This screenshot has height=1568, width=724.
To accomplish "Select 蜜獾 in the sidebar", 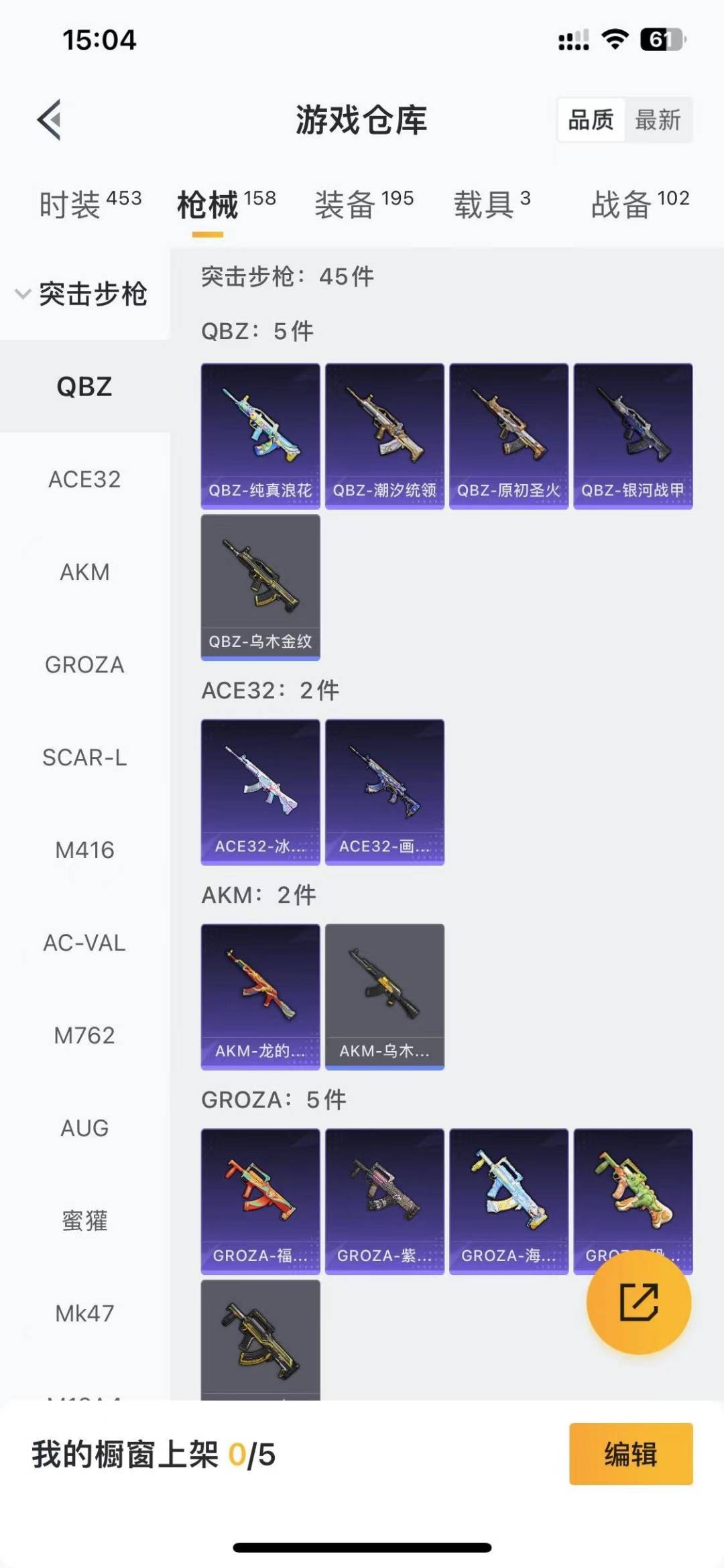I will click(x=84, y=1221).
